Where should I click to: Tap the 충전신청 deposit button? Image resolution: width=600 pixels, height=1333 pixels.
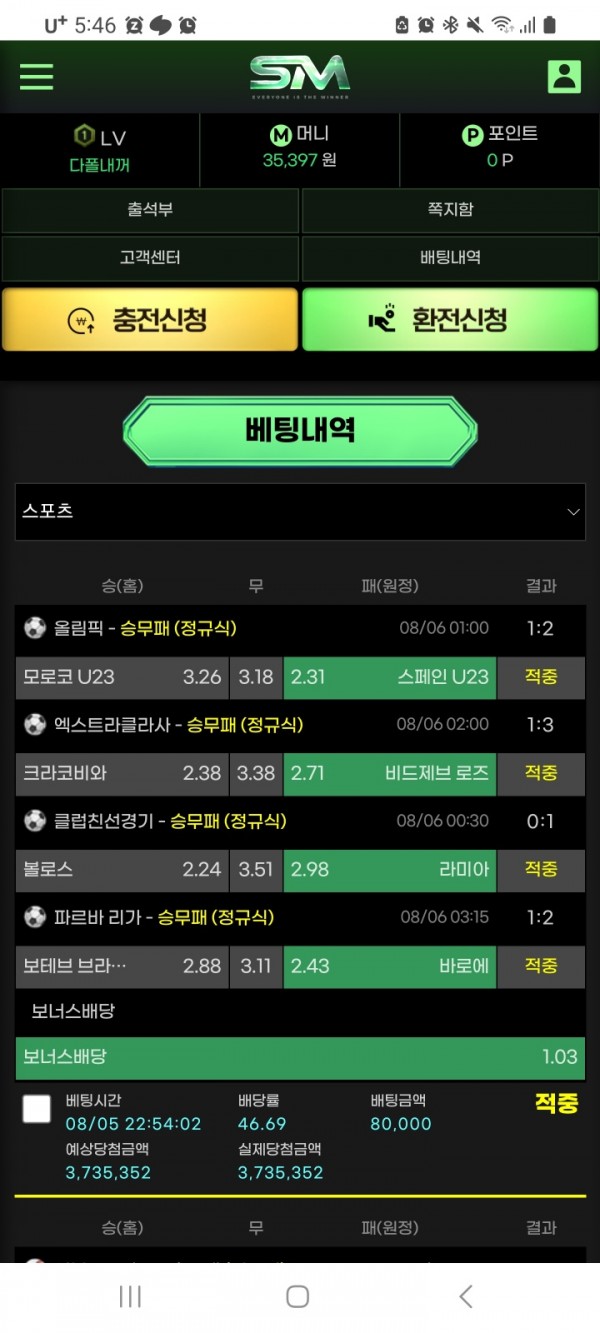click(x=150, y=320)
